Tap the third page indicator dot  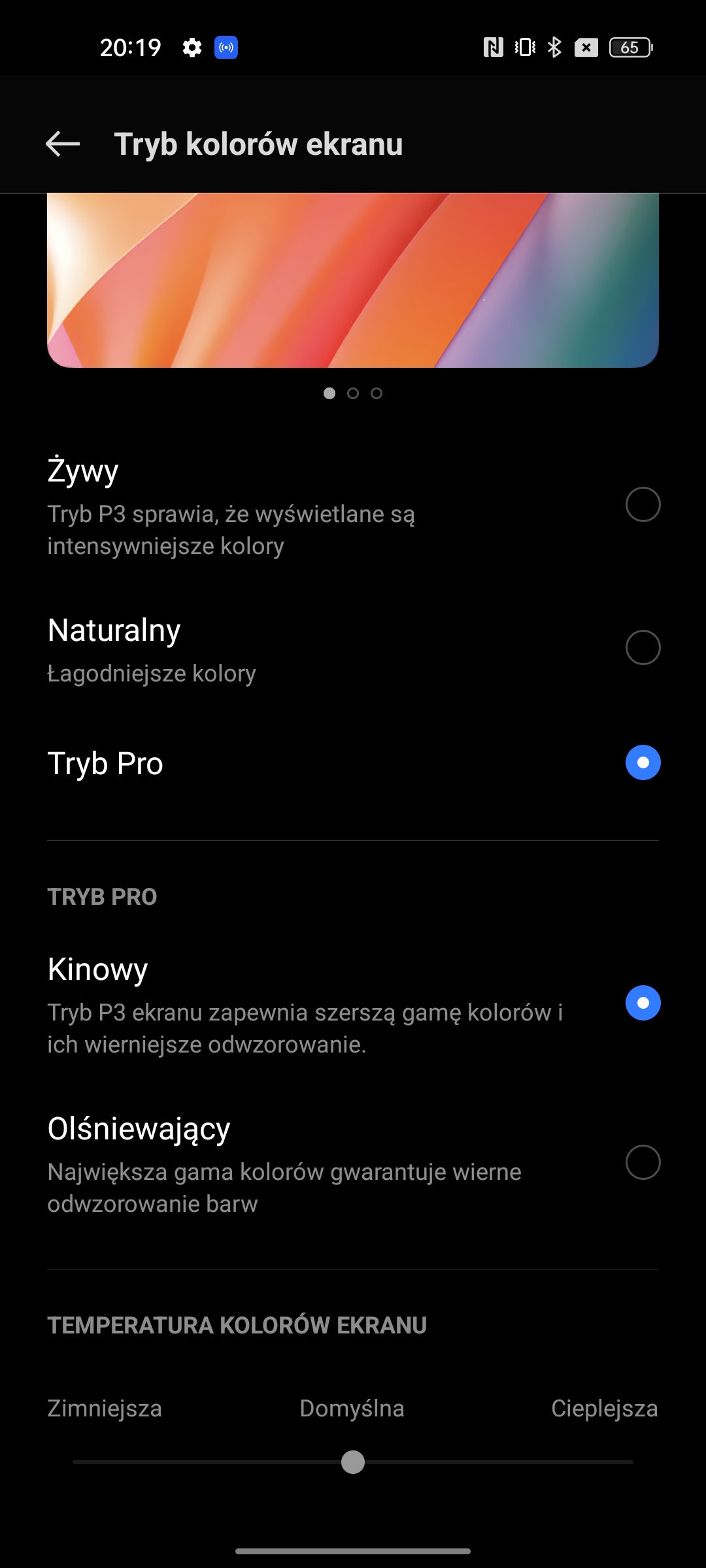[377, 394]
